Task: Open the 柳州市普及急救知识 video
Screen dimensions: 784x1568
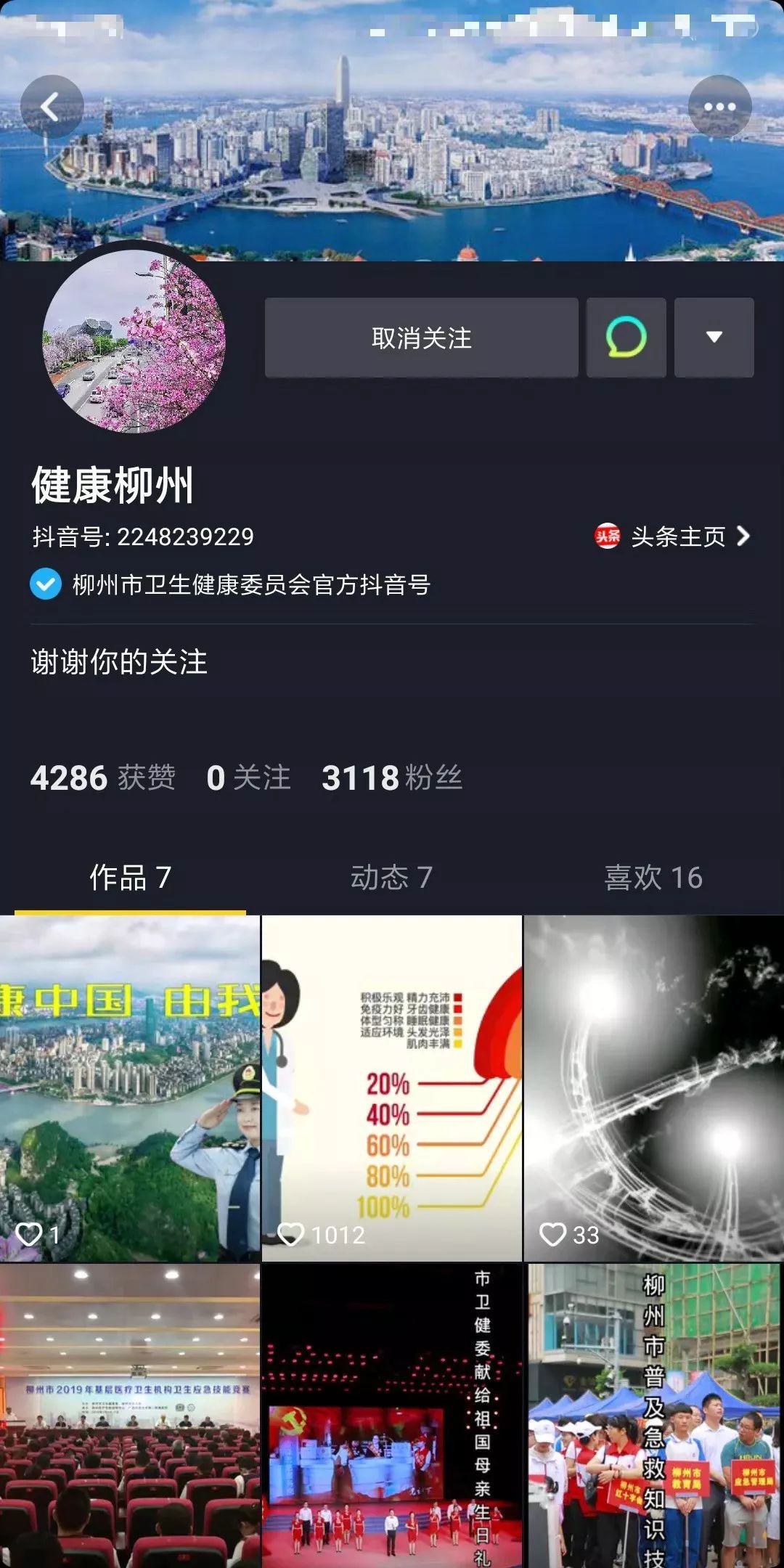Action: pos(653,1416)
